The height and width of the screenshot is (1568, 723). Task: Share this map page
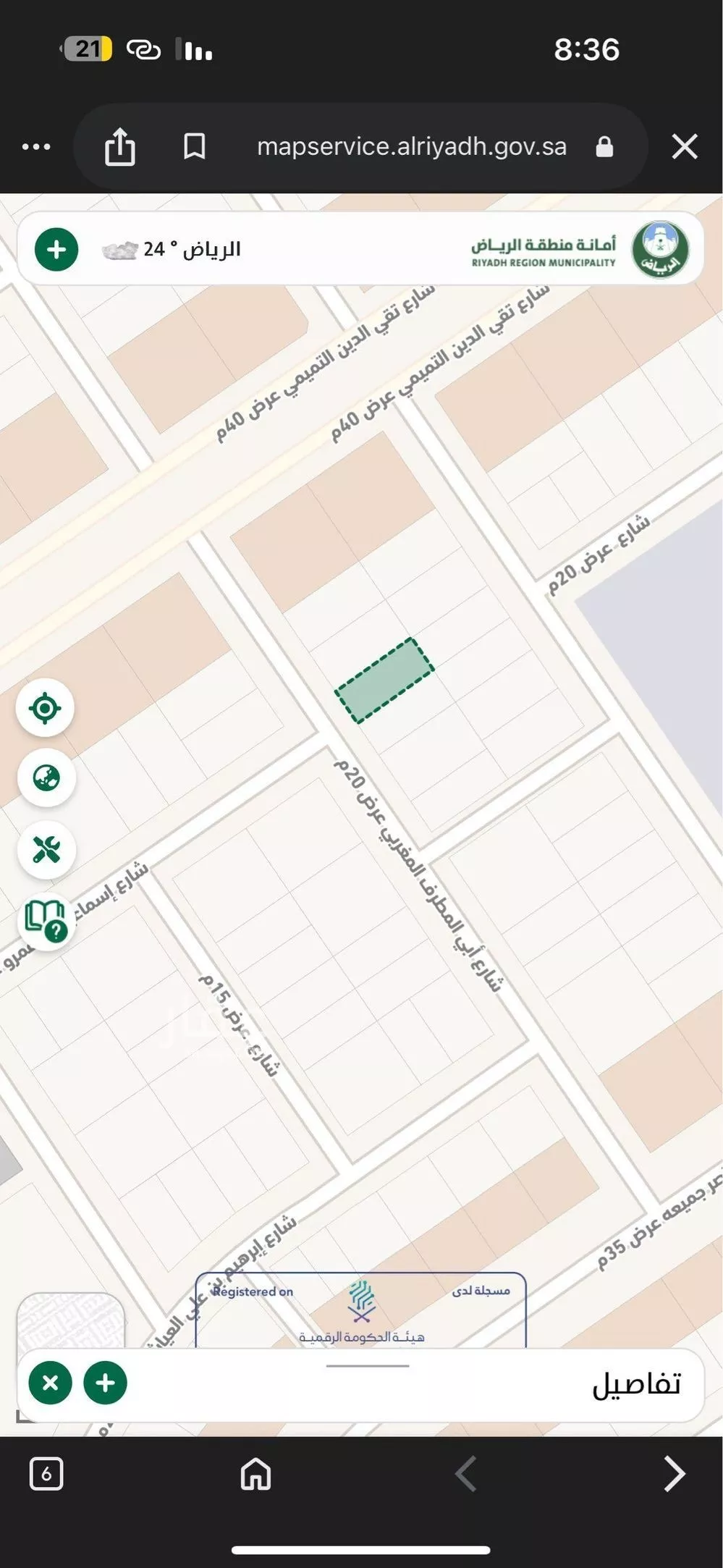(120, 146)
